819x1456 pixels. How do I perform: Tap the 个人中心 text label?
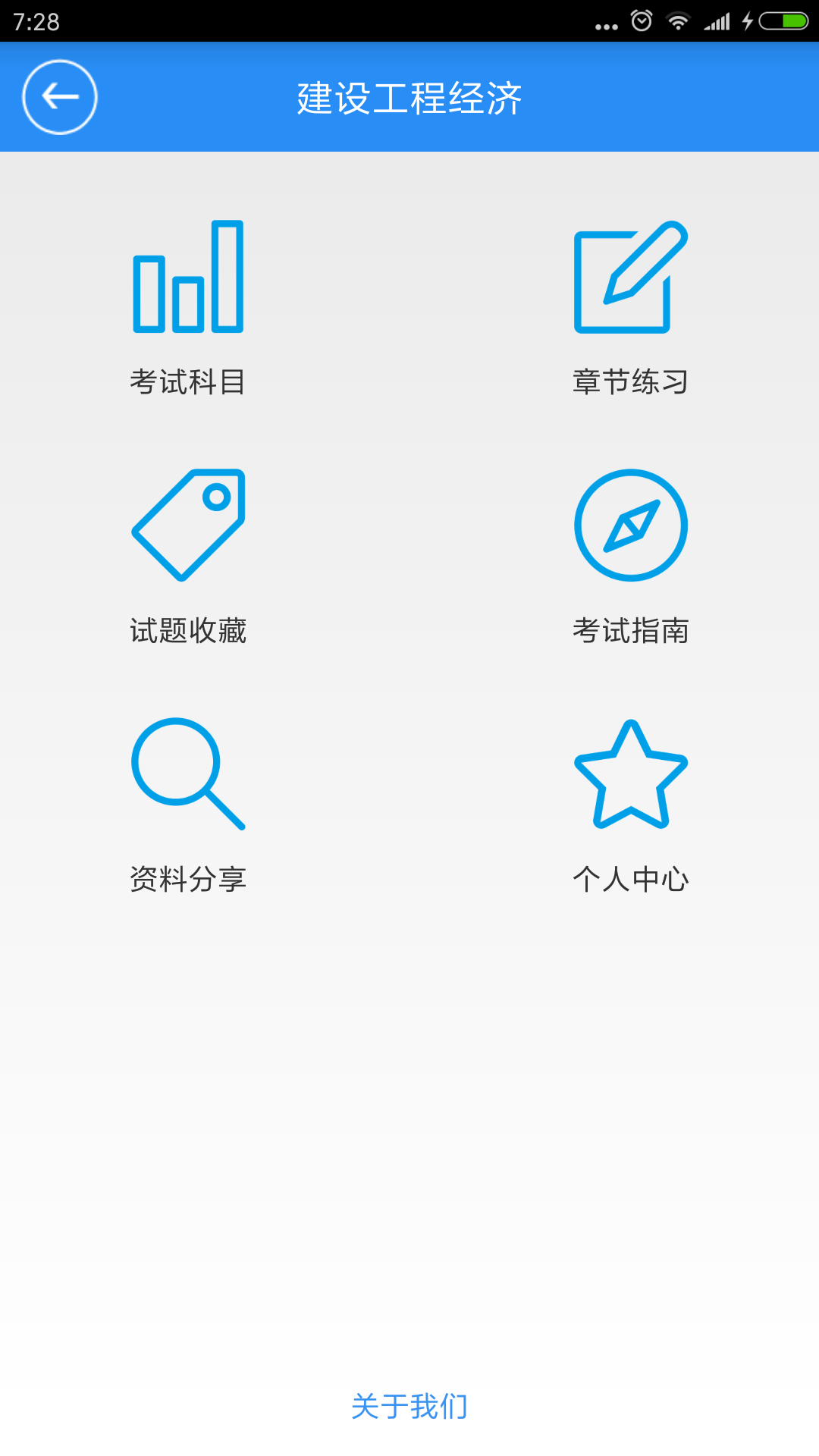(632, 880)
